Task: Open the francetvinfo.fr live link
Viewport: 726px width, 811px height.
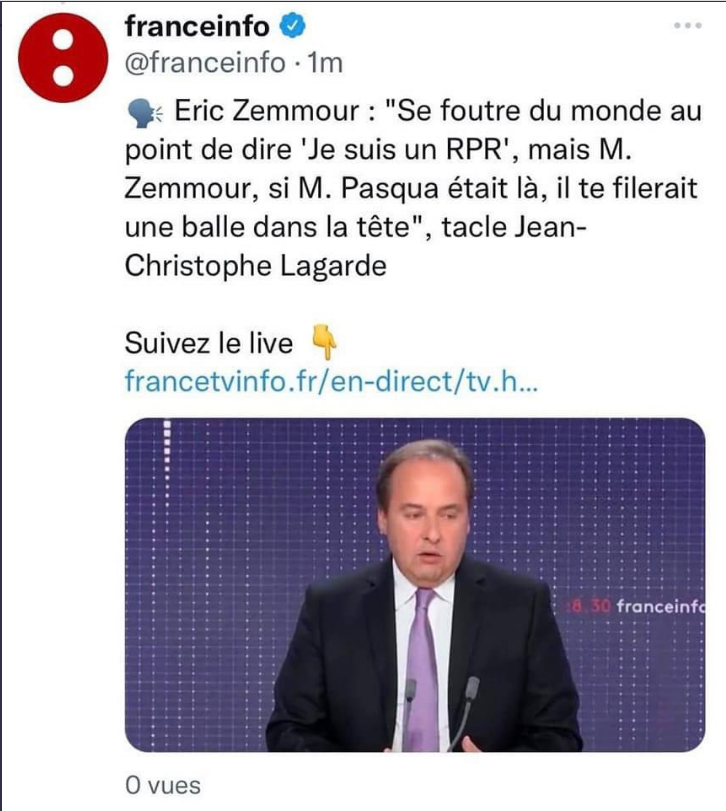Action: tap(331, 382)
